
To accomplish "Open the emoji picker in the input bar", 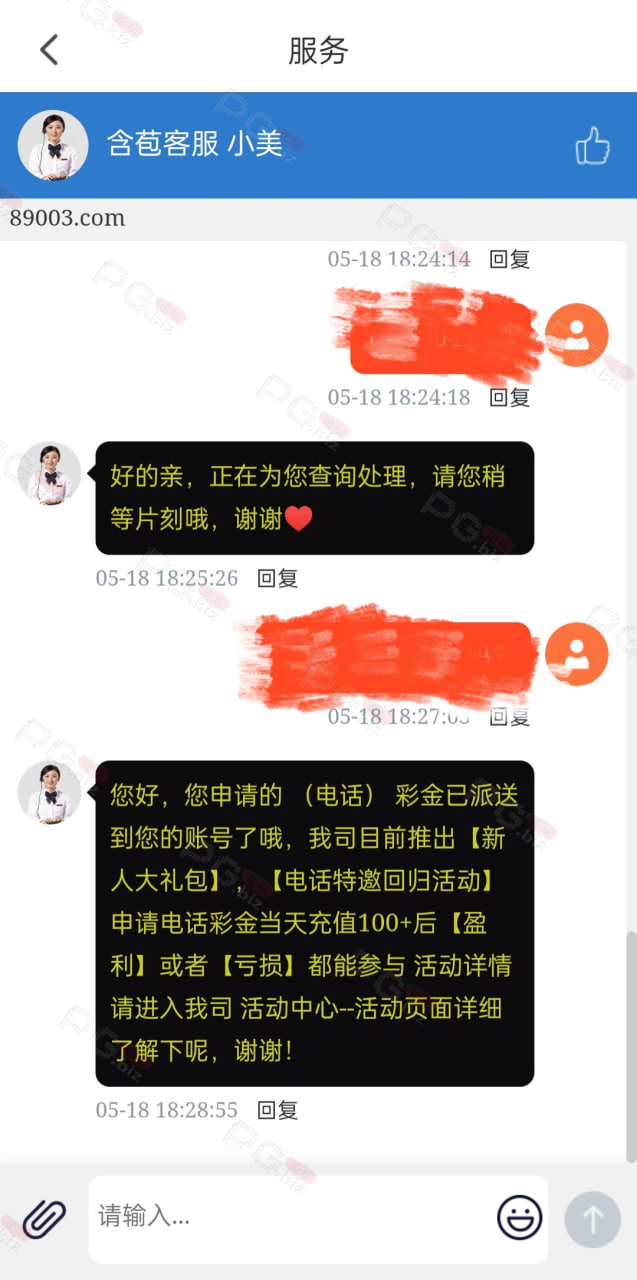I will coord(519,1218).
